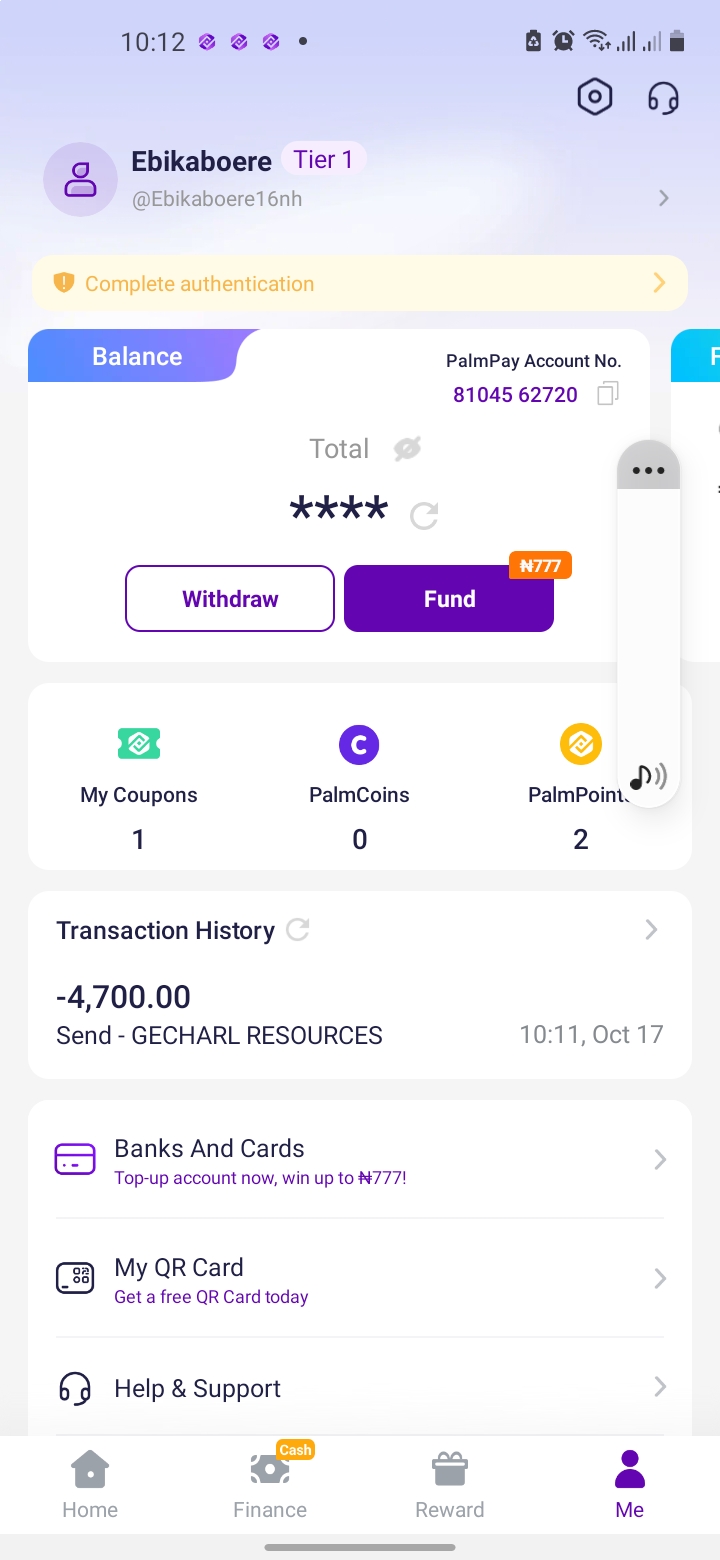Switch to the Home tab
Screen dimensions: 720x1560
click(x=90, y=1486)
